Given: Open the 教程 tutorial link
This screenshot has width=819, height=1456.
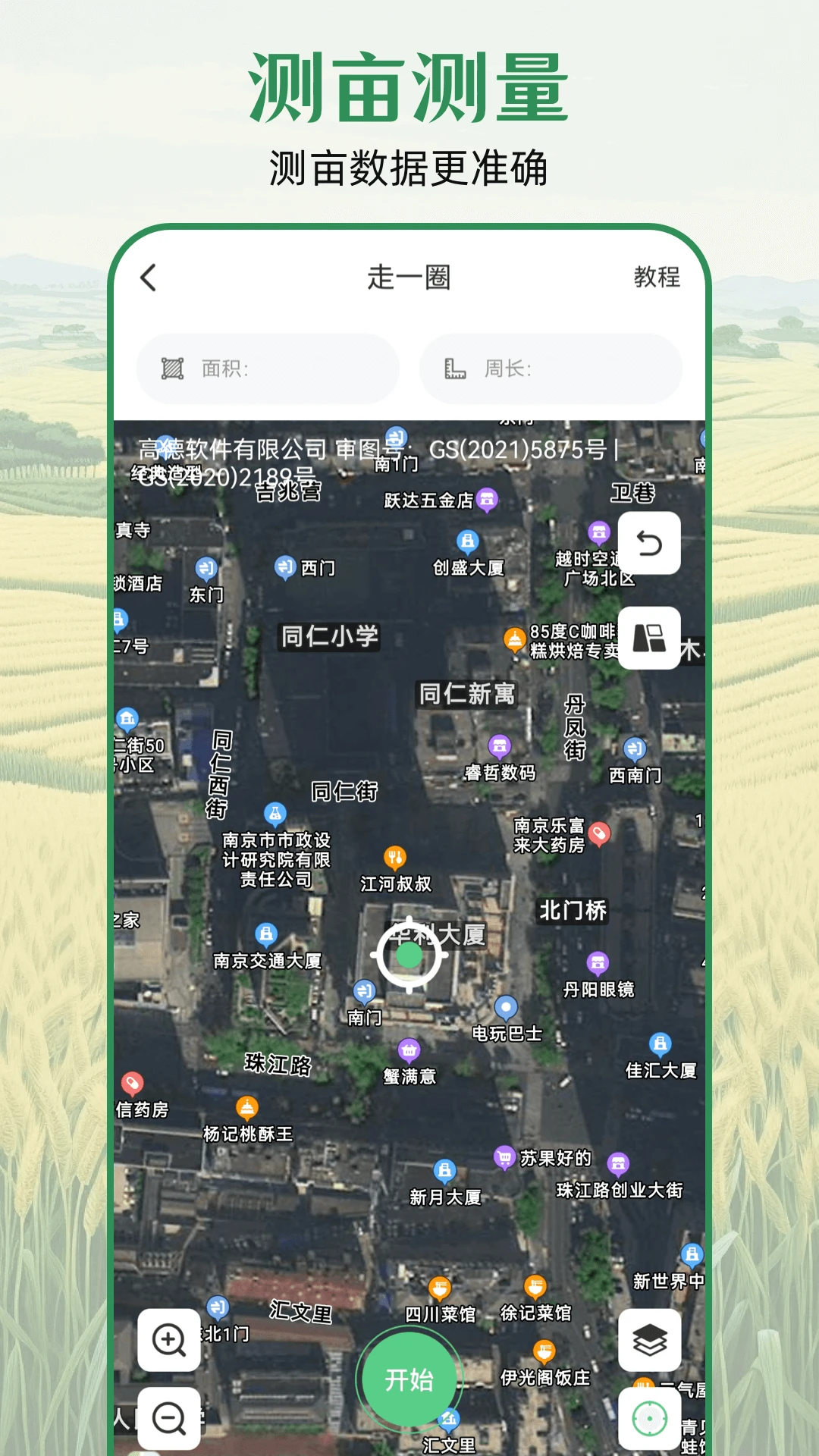Looking at the screenshot, I should click(x=657, y=278).
